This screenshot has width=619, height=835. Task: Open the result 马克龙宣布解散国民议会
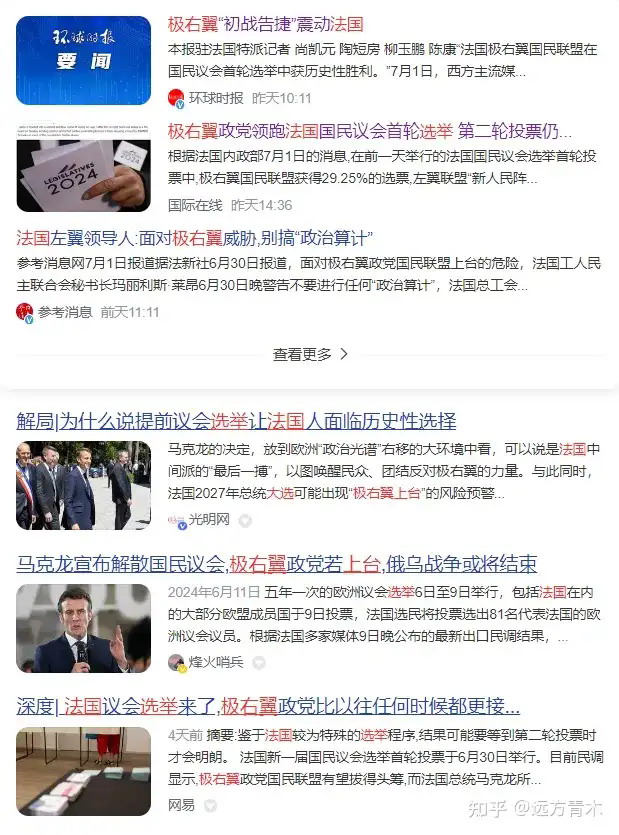pos(276,563)
